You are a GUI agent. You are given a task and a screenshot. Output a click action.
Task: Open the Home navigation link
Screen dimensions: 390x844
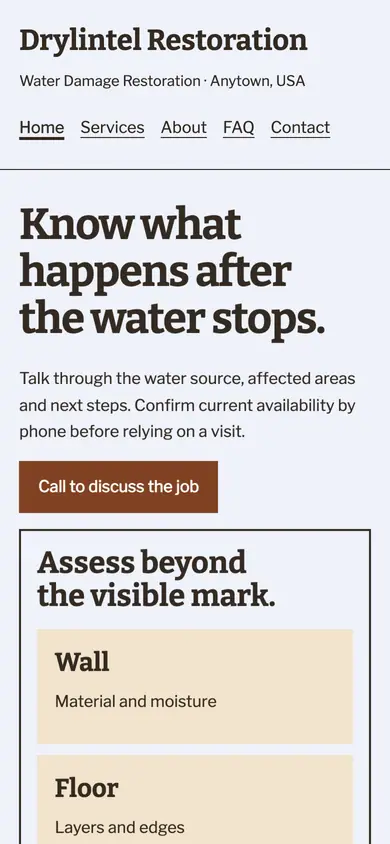pos(41,128)
